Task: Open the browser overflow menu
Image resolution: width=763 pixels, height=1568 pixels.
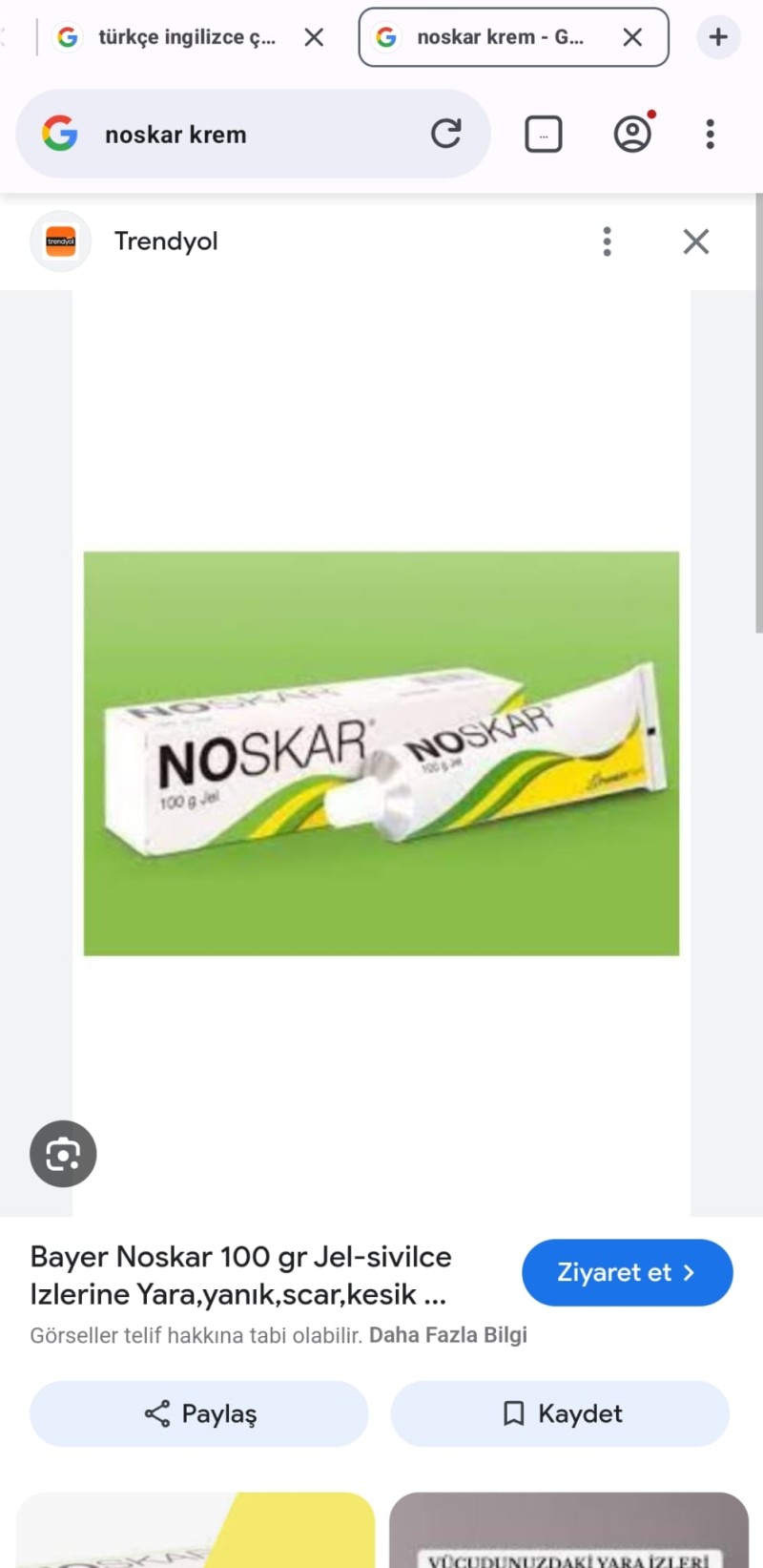Action: 710,134
